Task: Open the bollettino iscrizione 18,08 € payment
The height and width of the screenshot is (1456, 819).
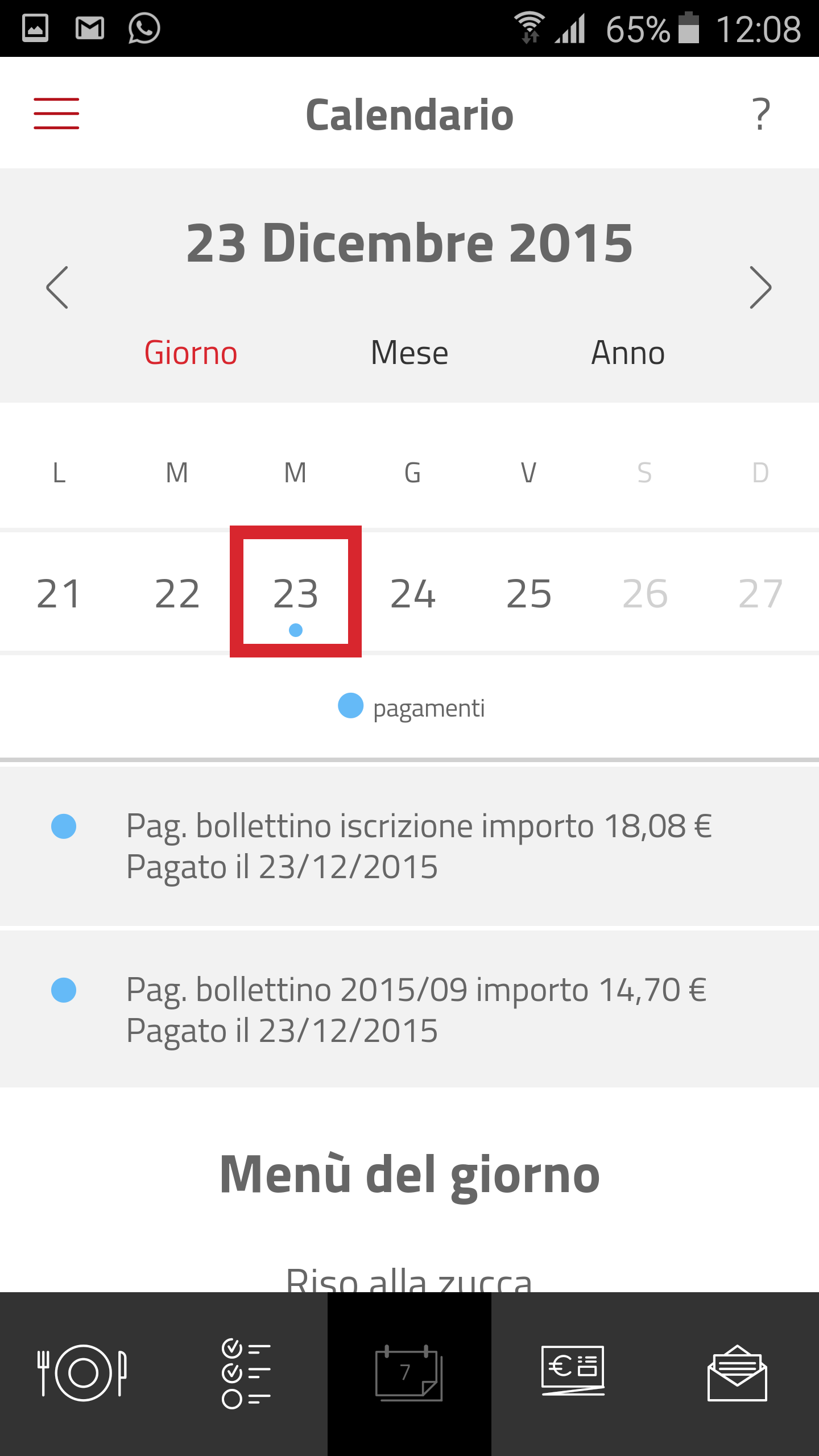Action: (x=409, y=846)
